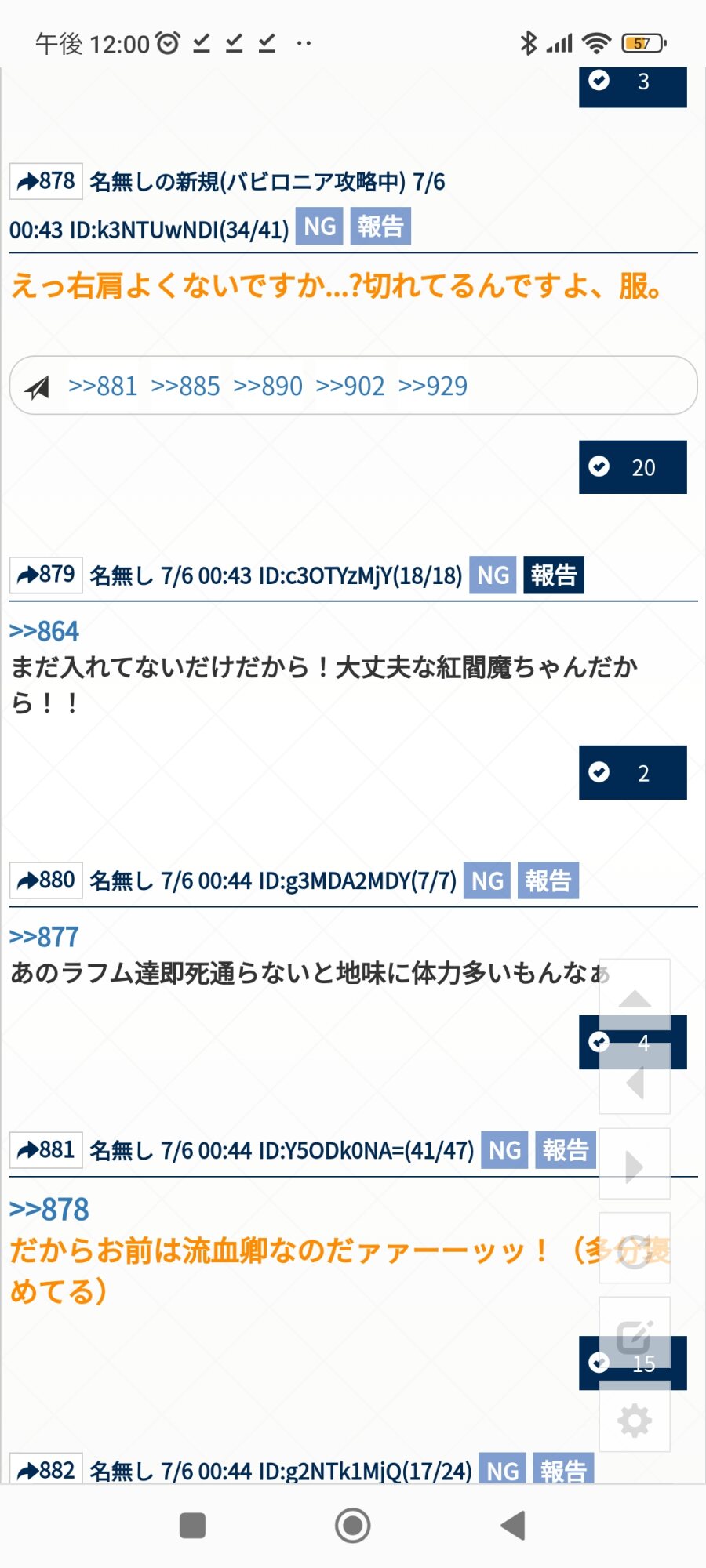Go back with system back button
This screenshot has height=1568, width=706.
(513, 1526)
